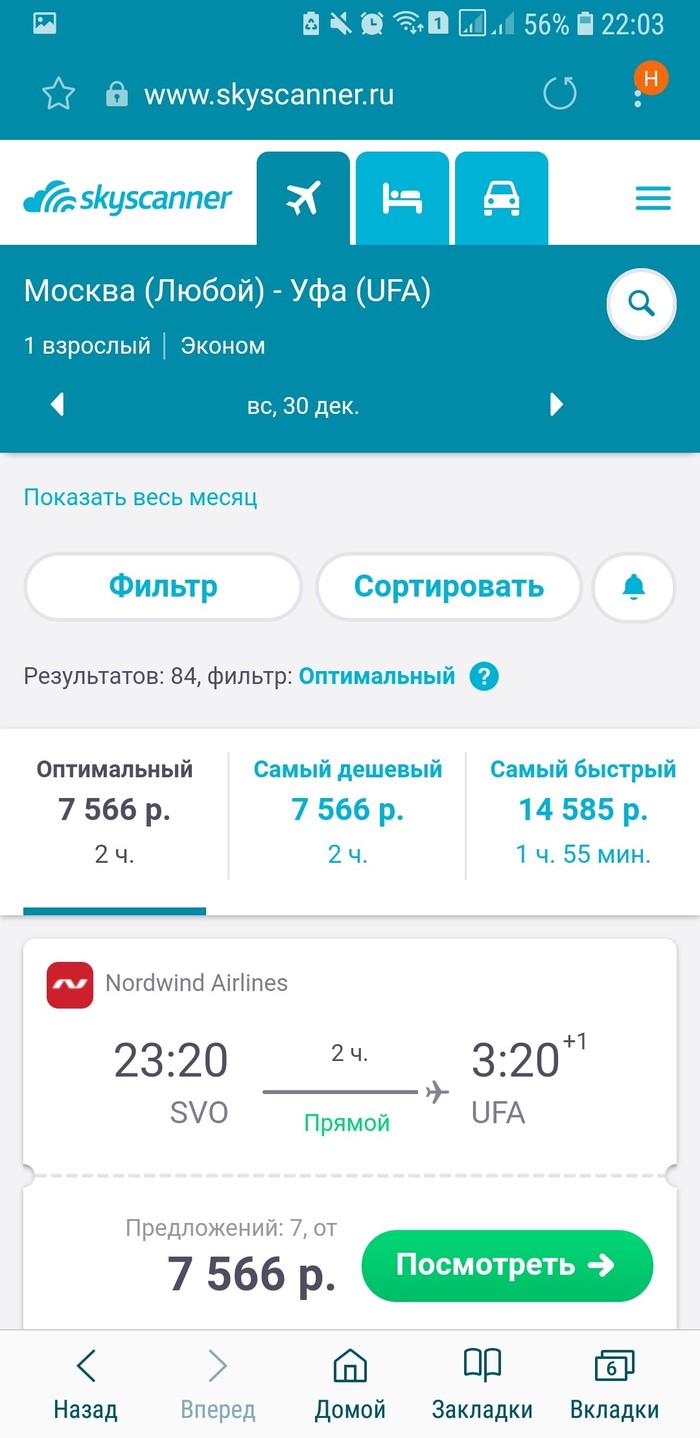
Task: Select the 'Самый дешевый' sorting tab
Action: 347,809
